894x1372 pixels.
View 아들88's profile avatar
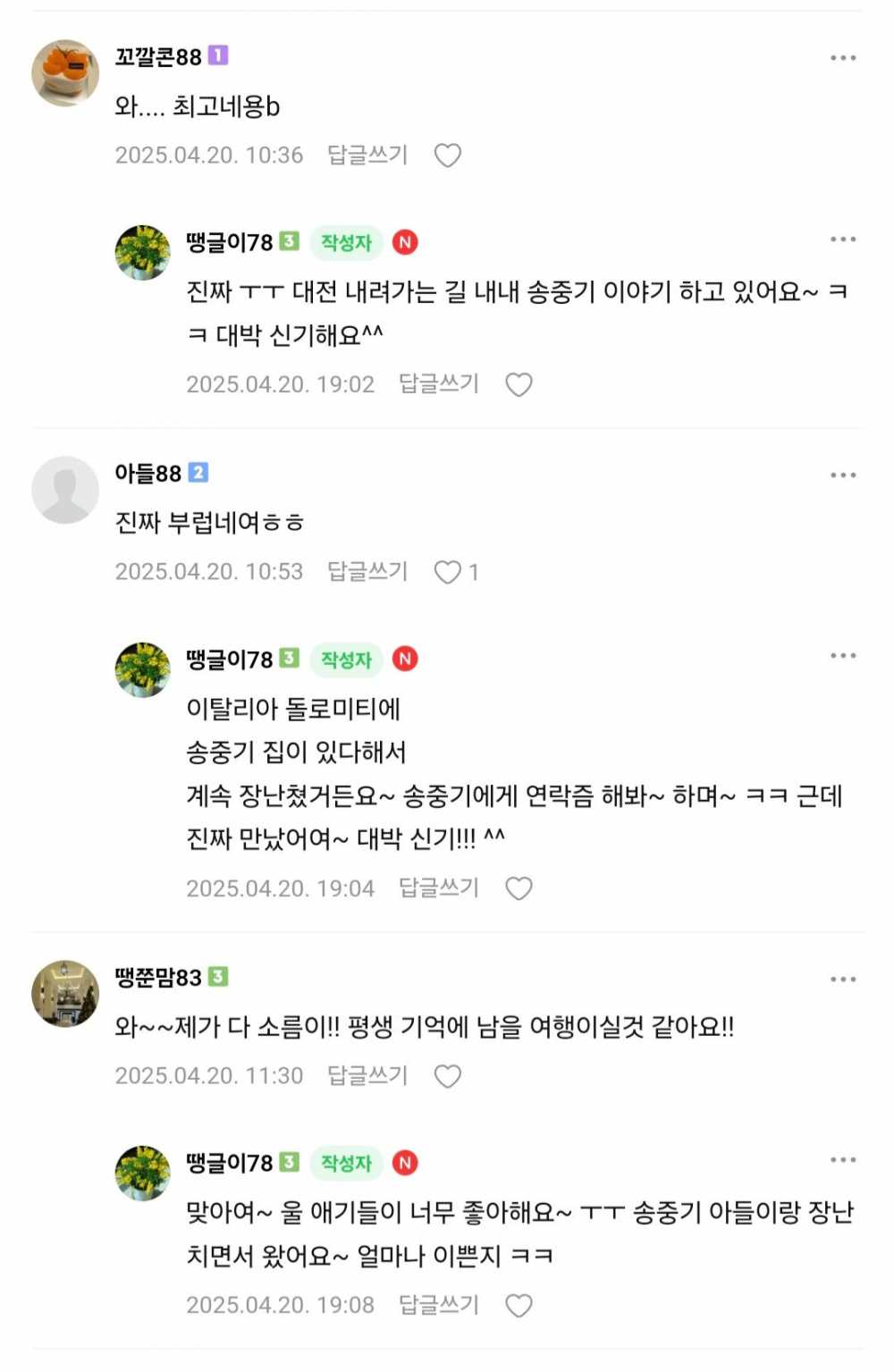[x=65, y=490]
